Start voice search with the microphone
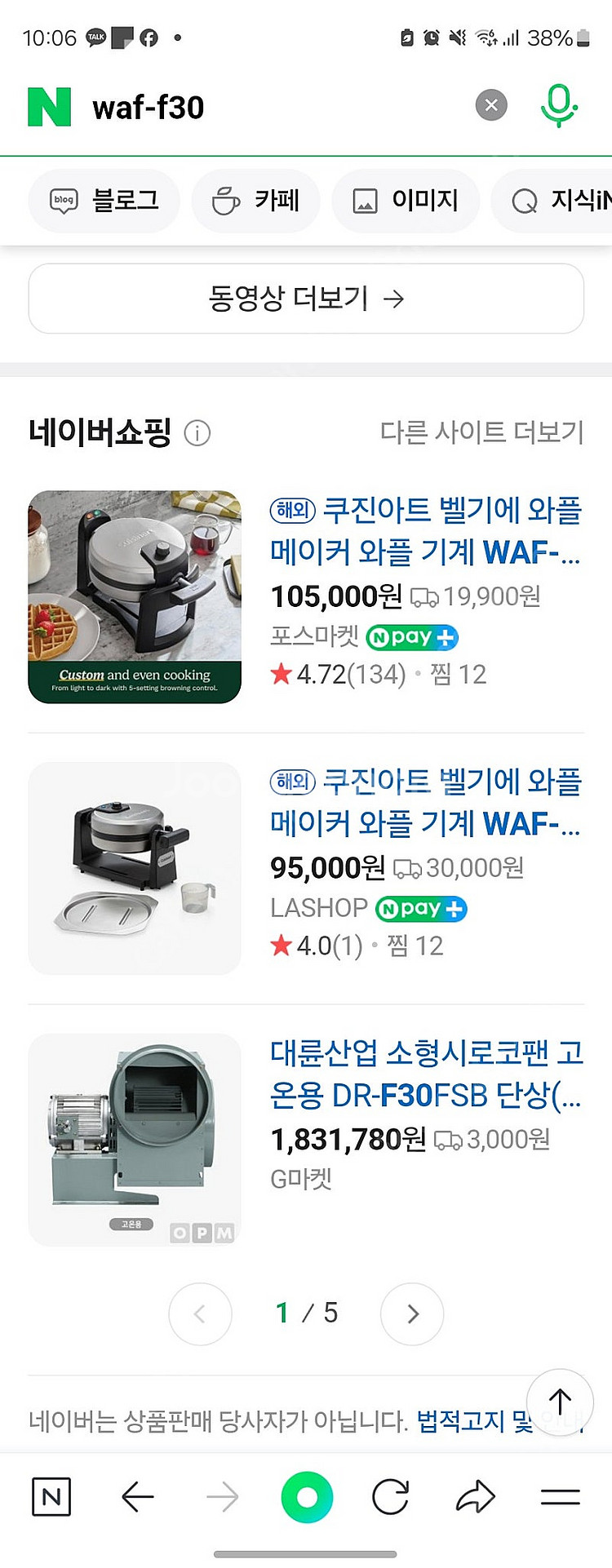Viewport: 612px width, 1568px height. (x=559, y=106)
